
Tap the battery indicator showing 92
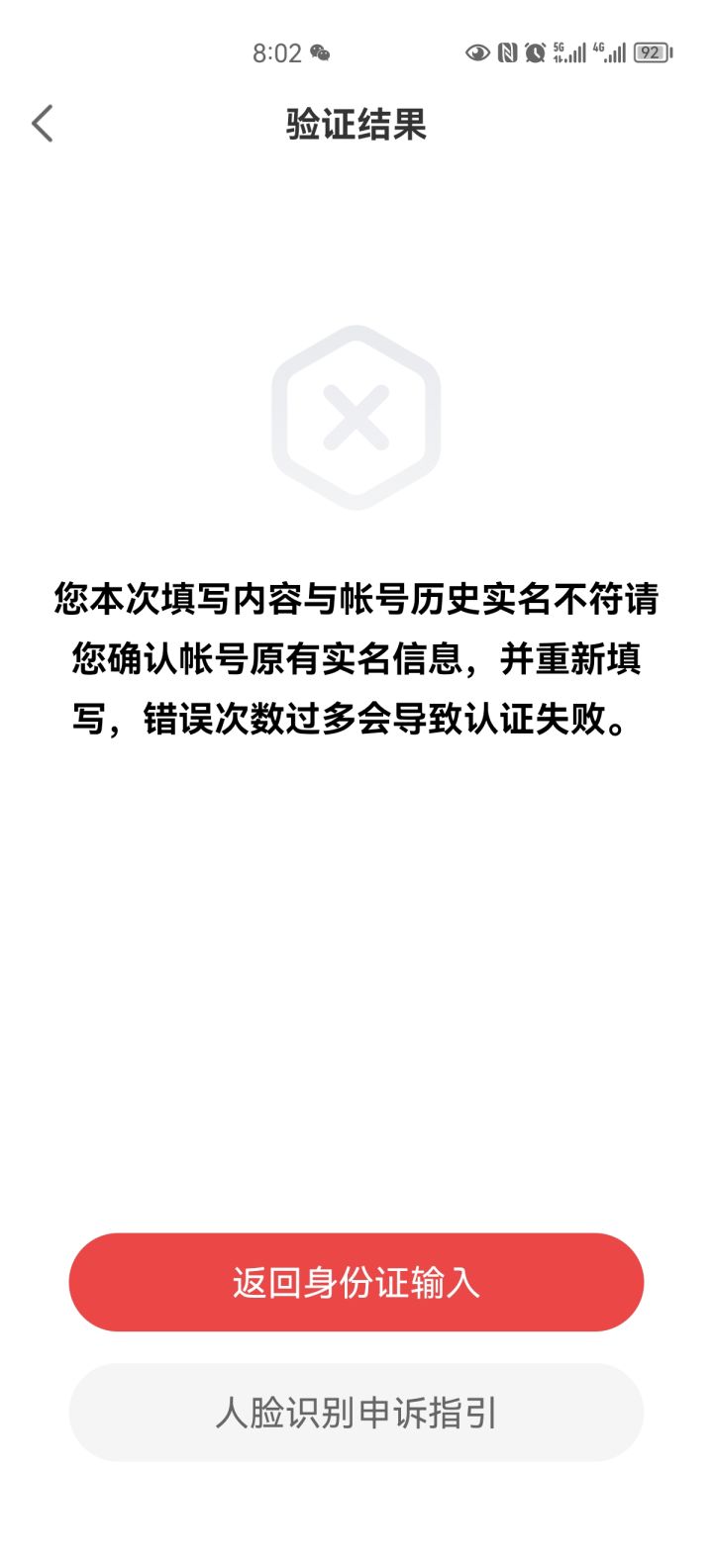651,52
